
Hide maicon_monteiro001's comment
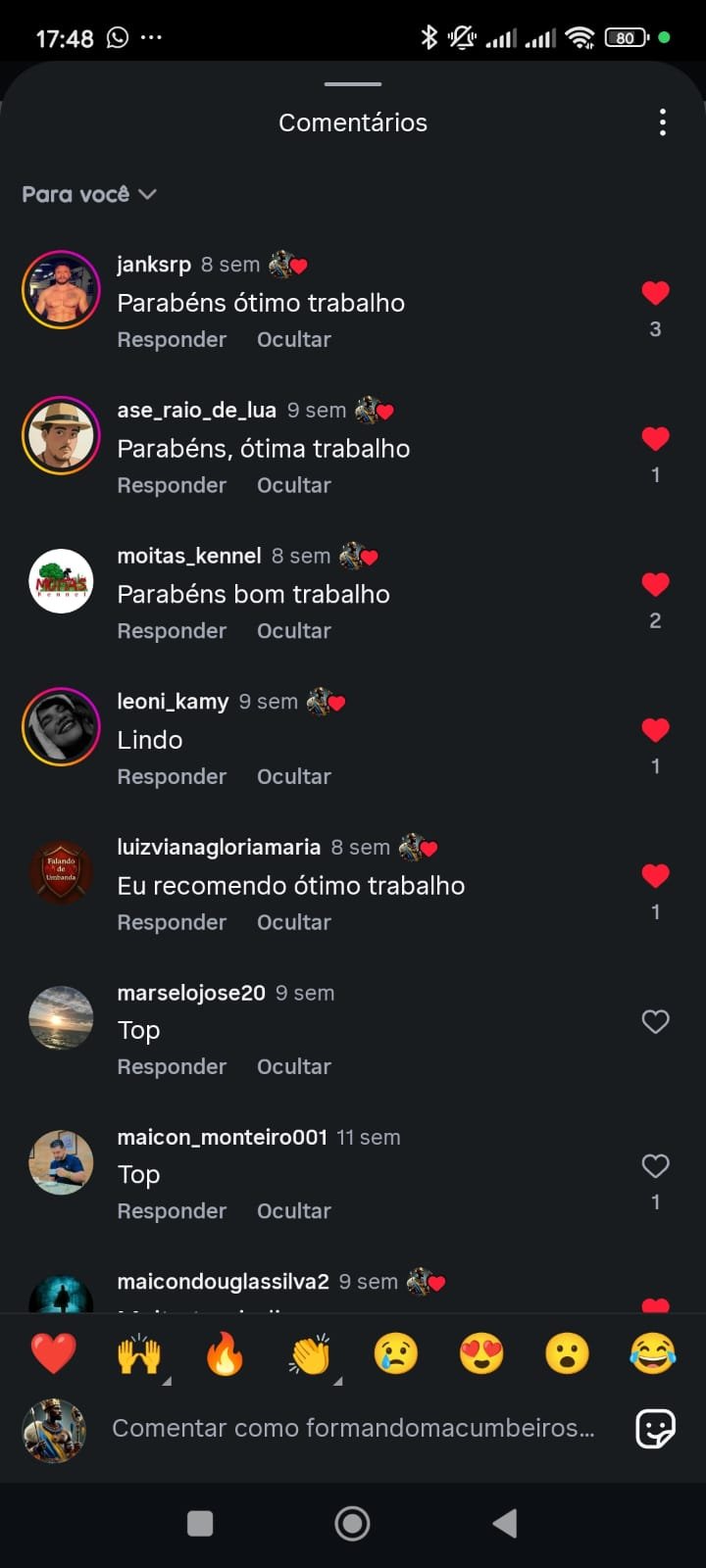293,1211
